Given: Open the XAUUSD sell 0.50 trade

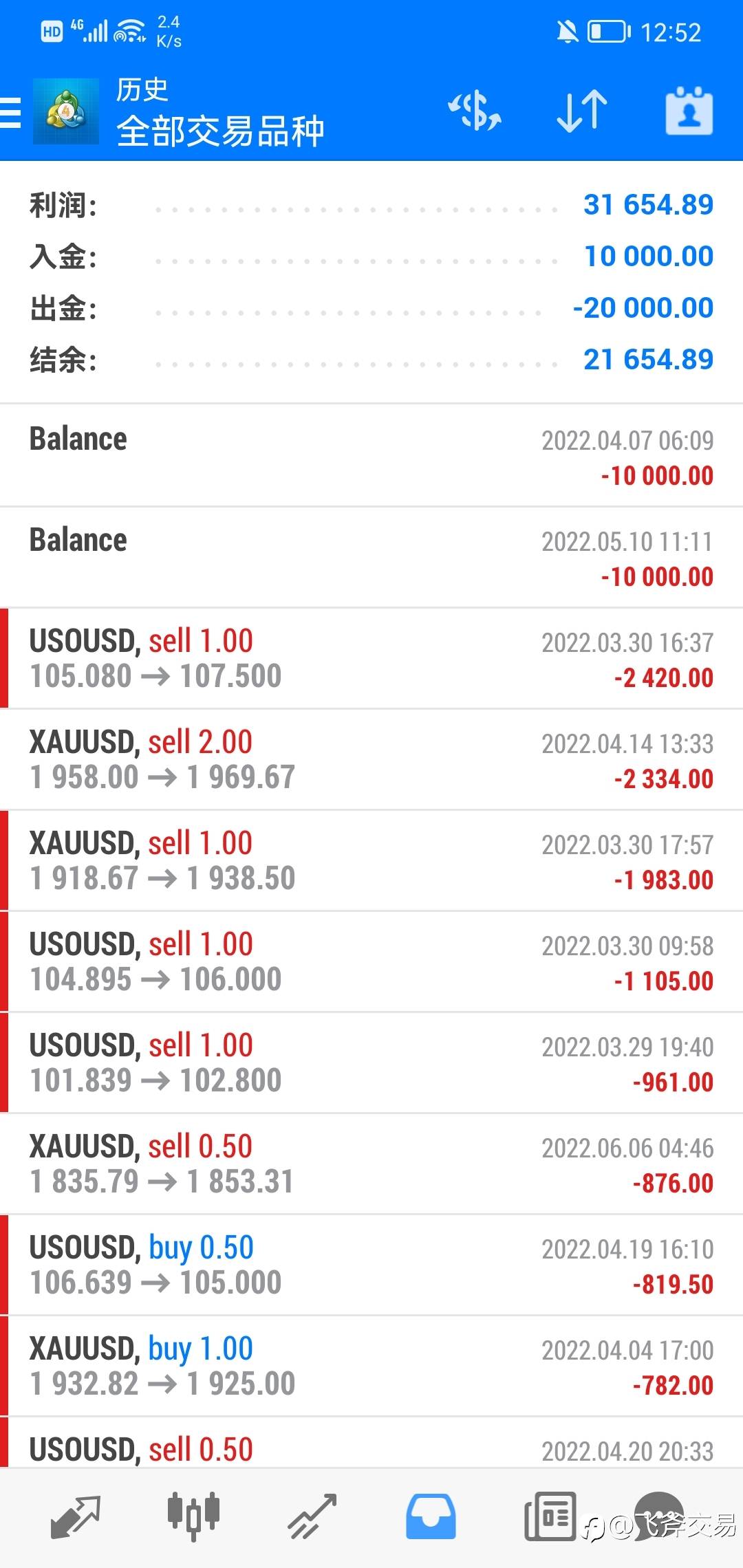Looking at the screenshot, I should [371, 1164].
